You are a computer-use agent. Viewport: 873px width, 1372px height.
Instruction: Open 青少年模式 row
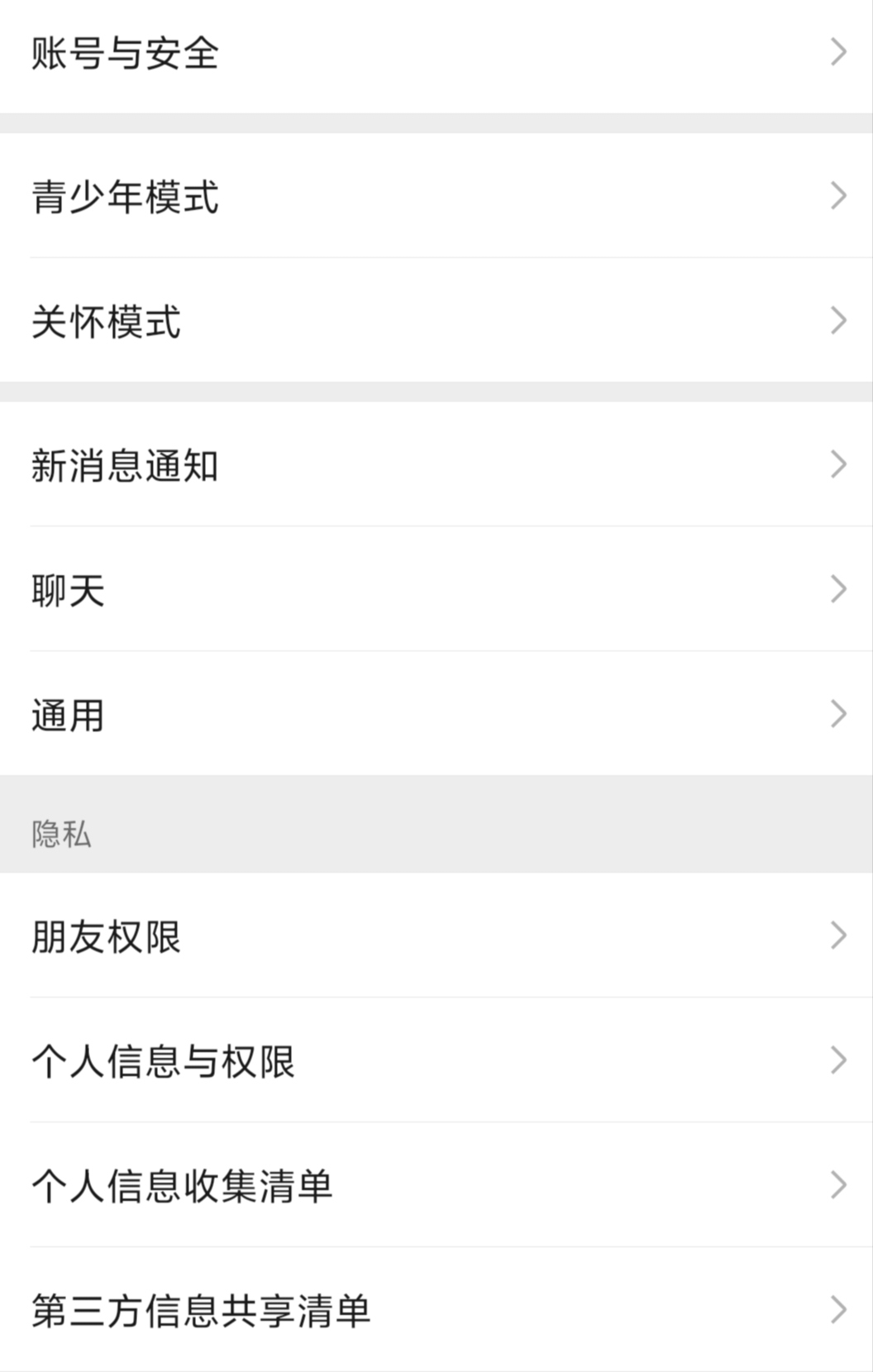436,197
